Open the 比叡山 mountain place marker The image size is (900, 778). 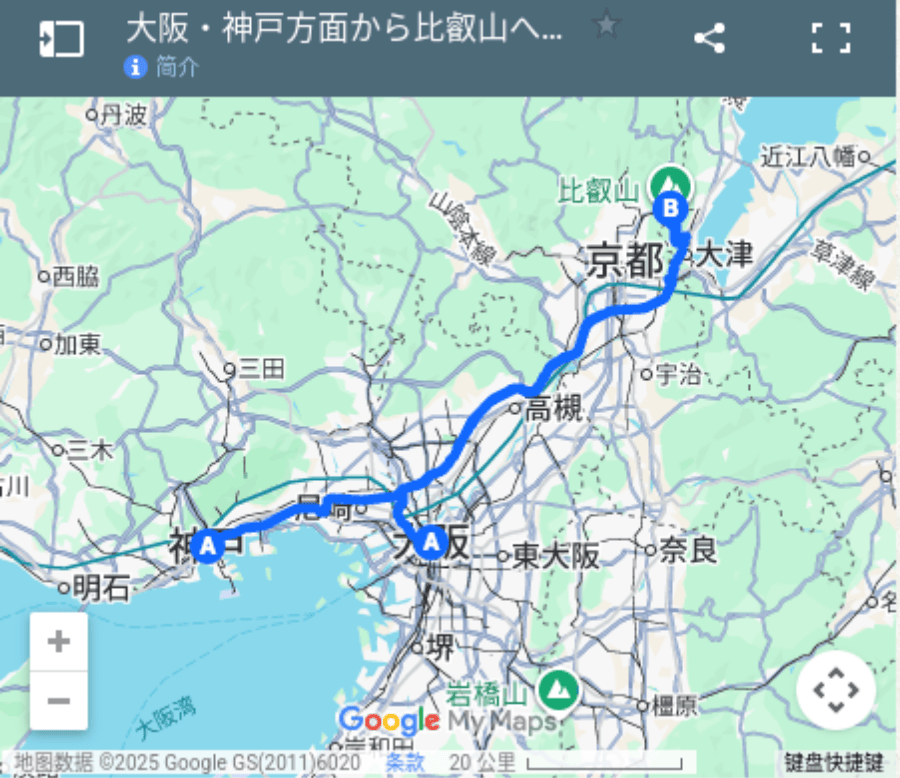669,185
